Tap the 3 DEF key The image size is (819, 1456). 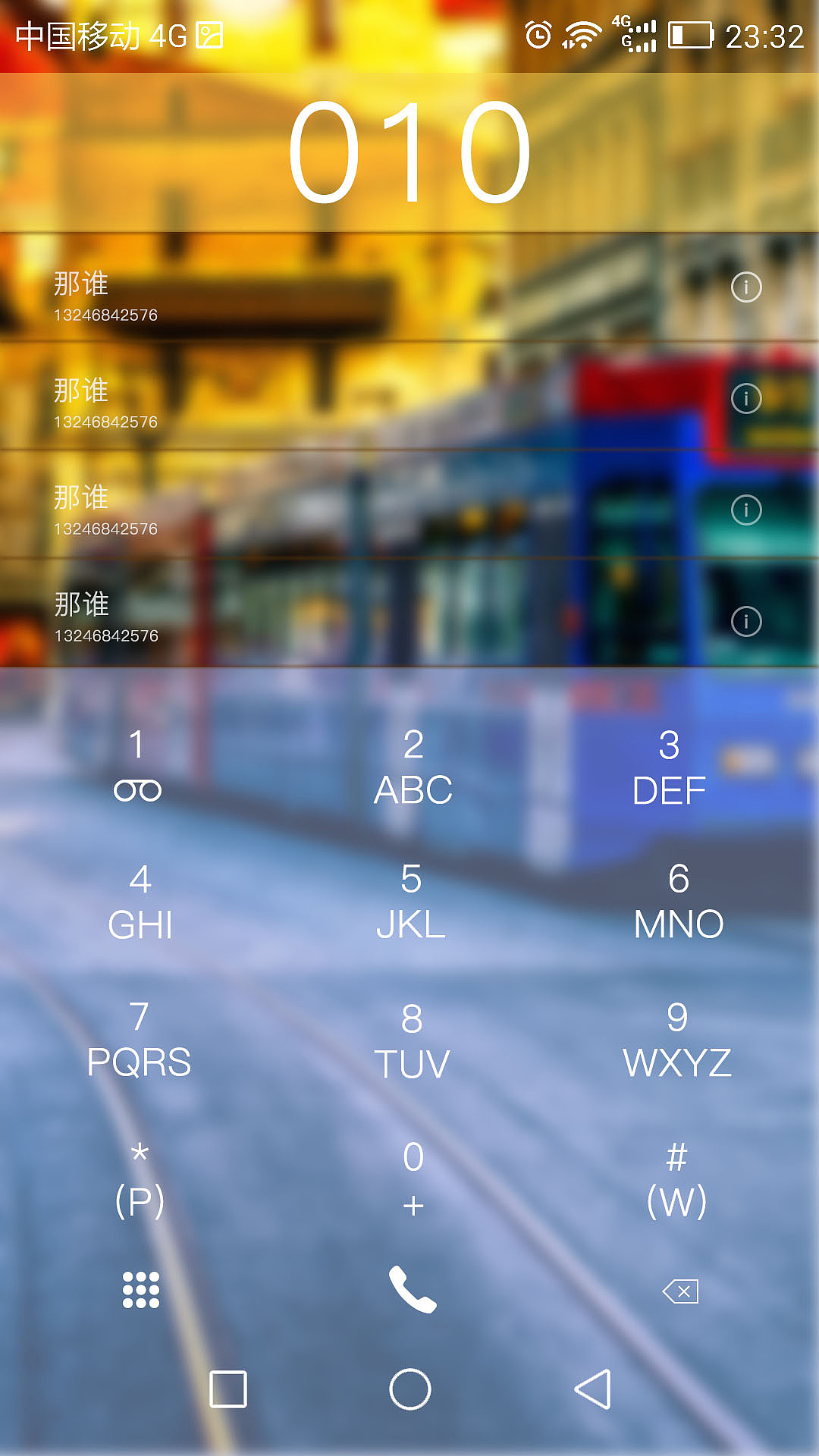coord(669,767)
